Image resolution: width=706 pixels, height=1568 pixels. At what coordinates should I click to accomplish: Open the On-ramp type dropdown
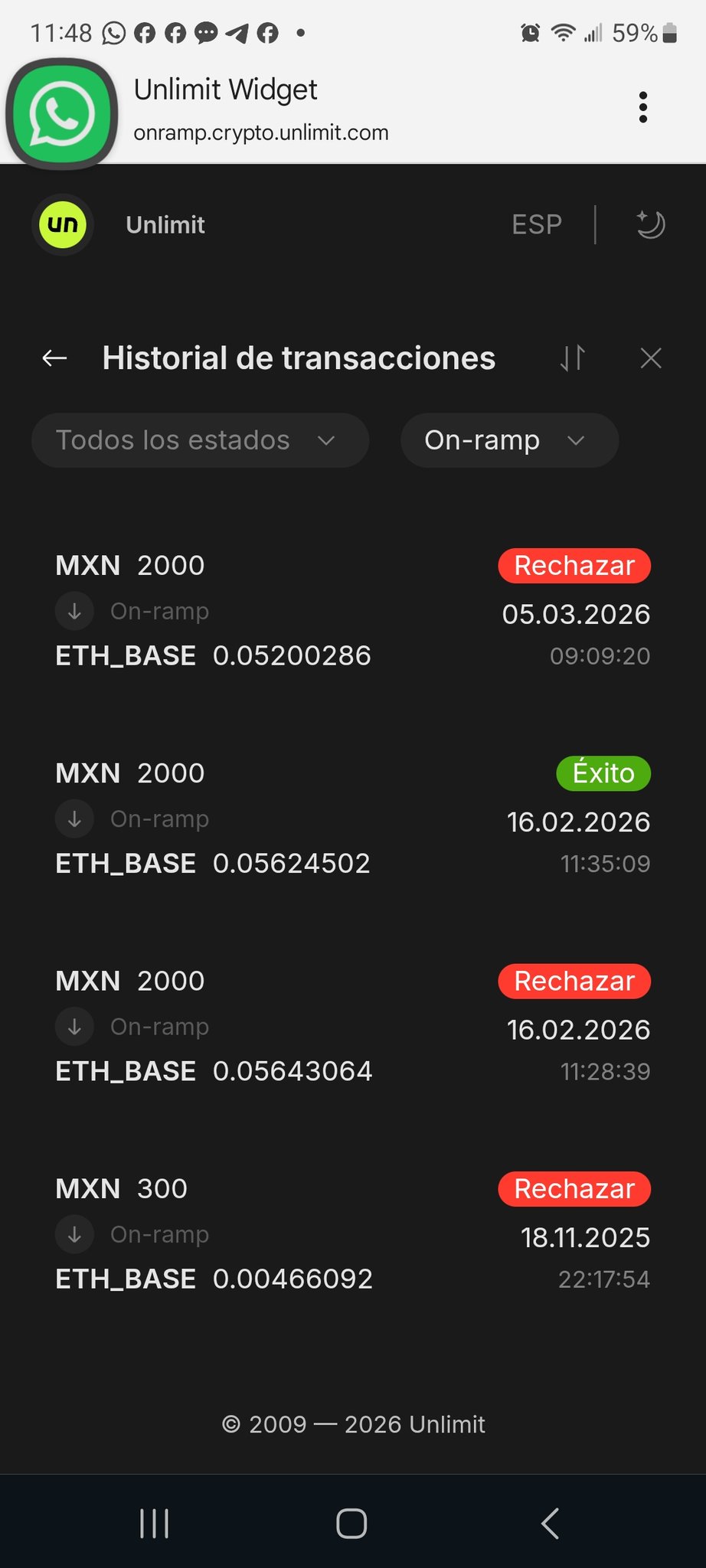pyautogui.click(x=509, y=441)
